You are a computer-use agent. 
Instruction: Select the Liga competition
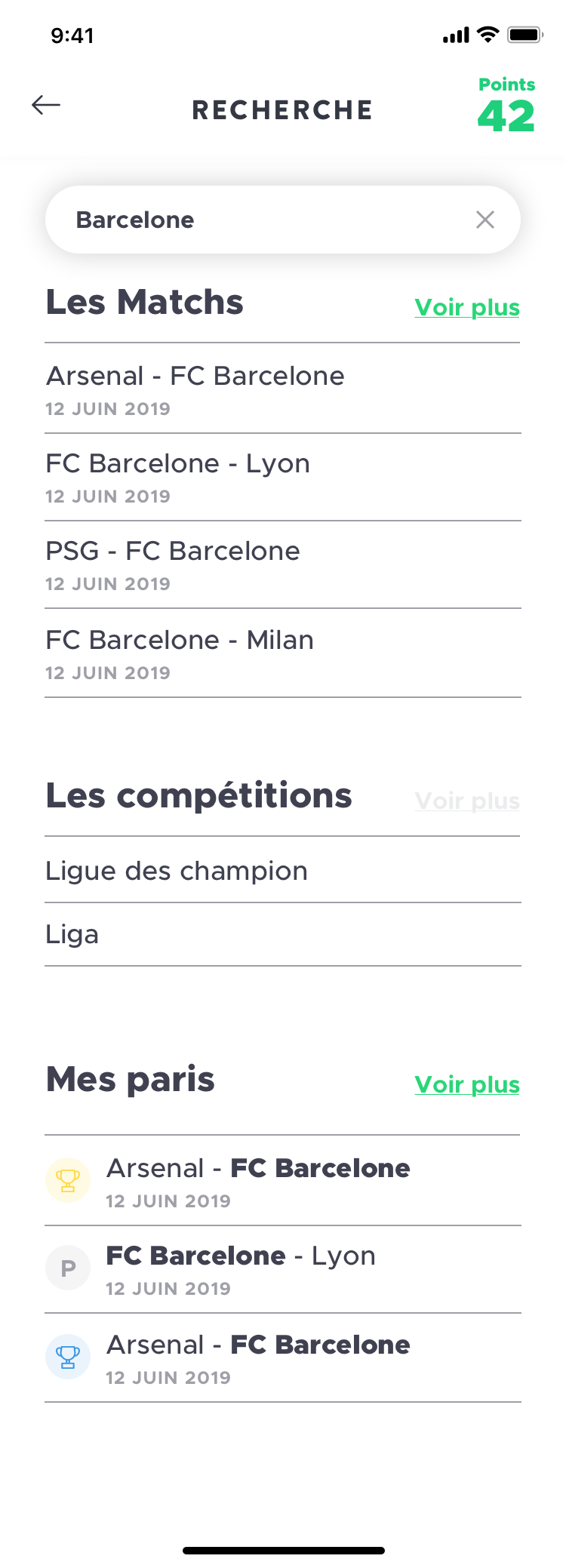point(72,935)
